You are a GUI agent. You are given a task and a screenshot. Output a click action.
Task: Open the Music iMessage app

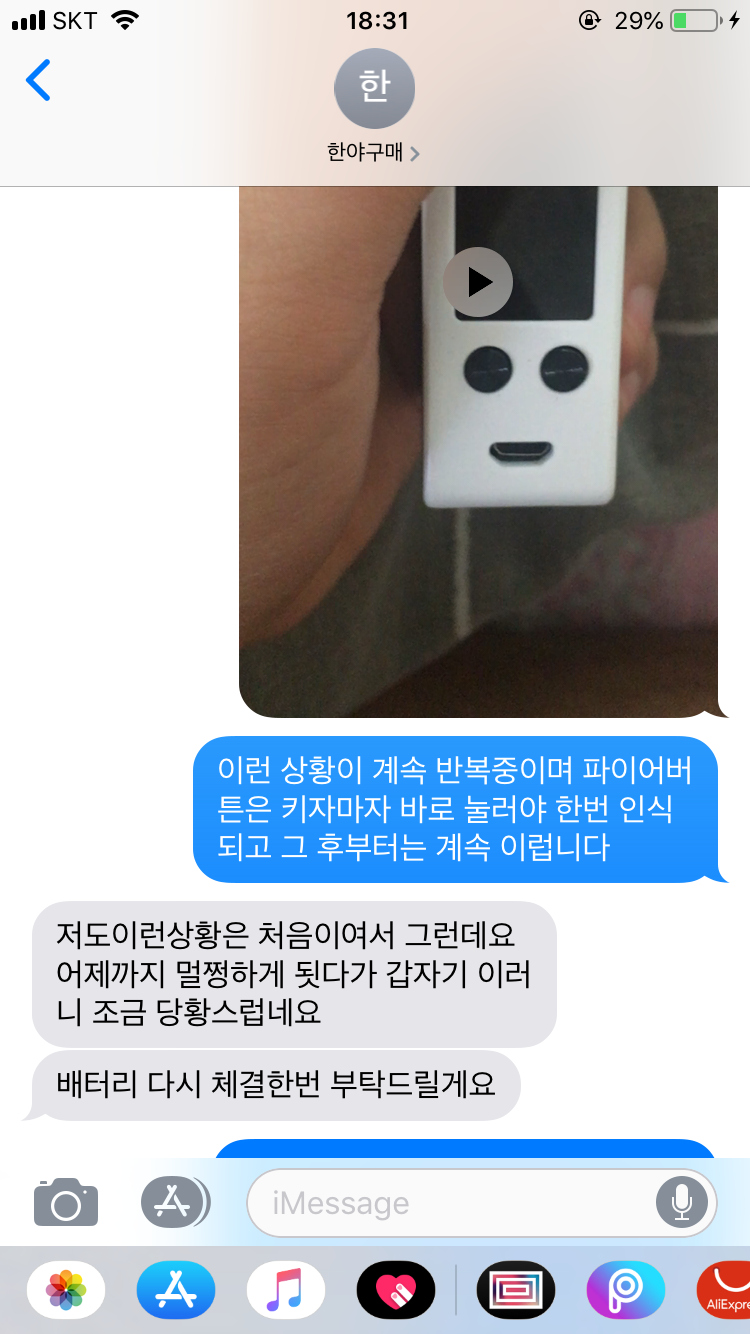pyautogui.click(x=286, y=1290)
